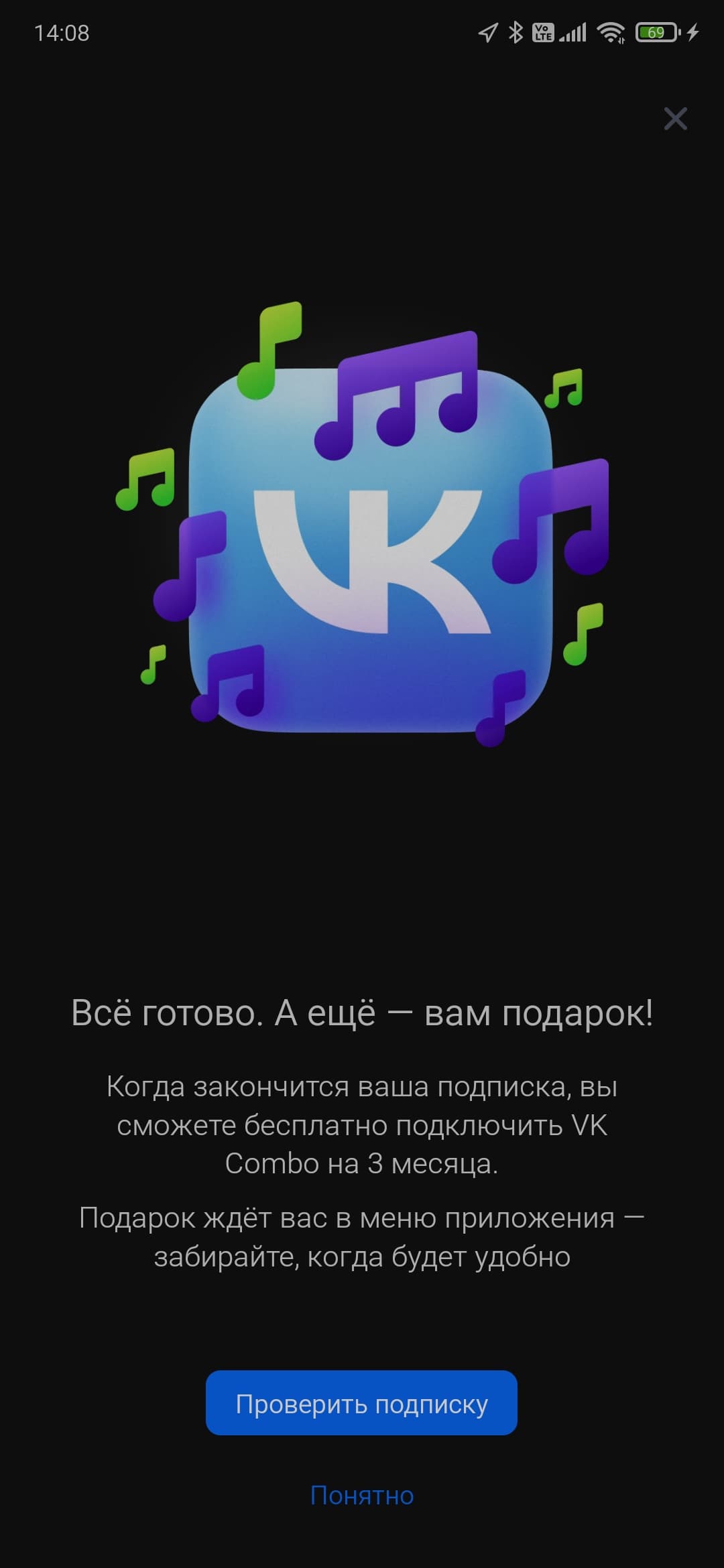Tap the Проверить подписку button
Viewport: 724px width, 1568px height.
click(x=361, y=1403)
